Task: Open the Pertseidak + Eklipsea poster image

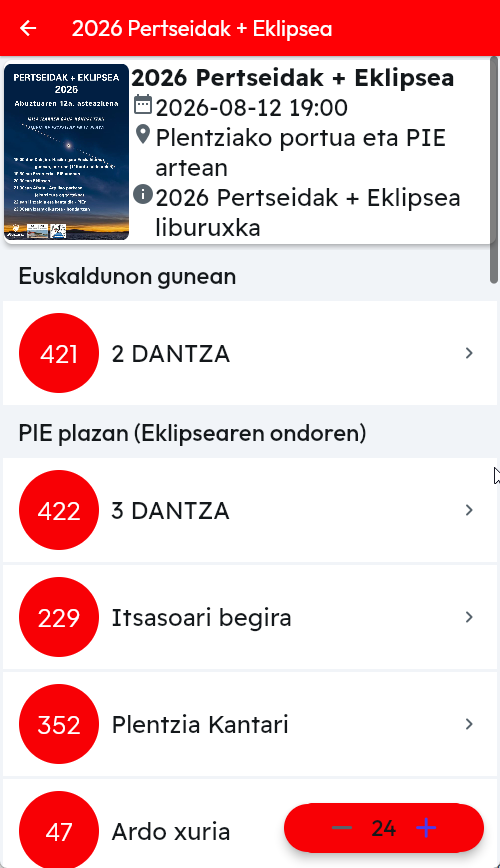Action: coord(66,152)
